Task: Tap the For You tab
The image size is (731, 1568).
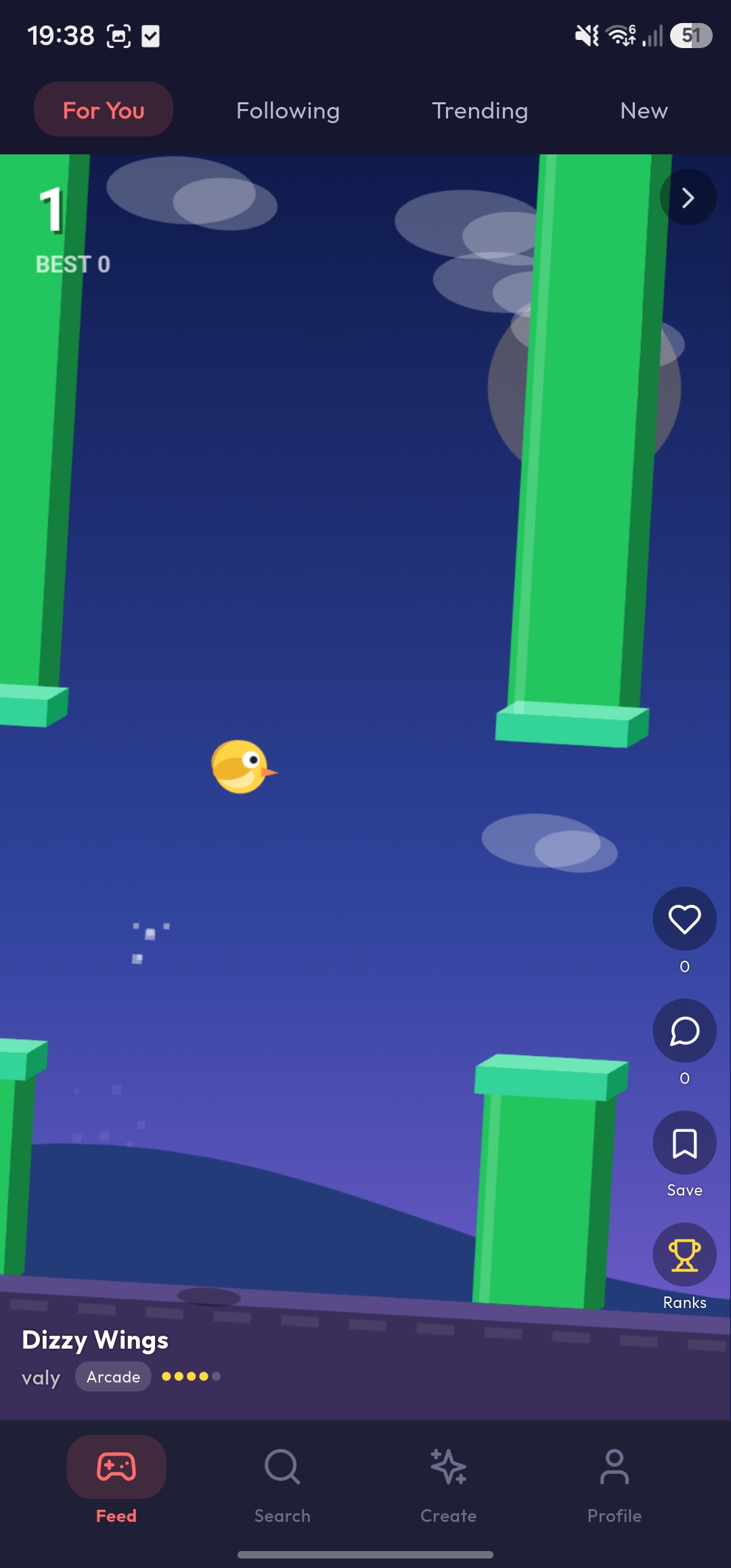Action: [x=104, y=110]
